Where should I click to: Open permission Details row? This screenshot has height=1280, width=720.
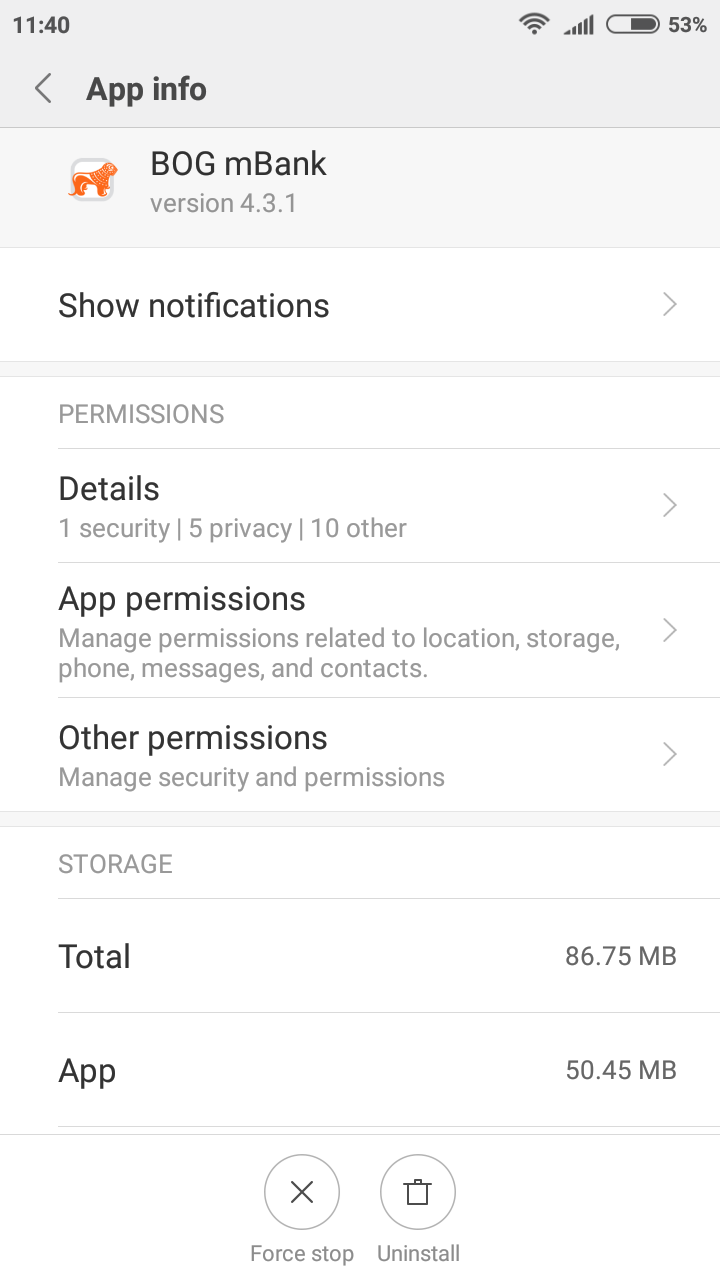360,506
